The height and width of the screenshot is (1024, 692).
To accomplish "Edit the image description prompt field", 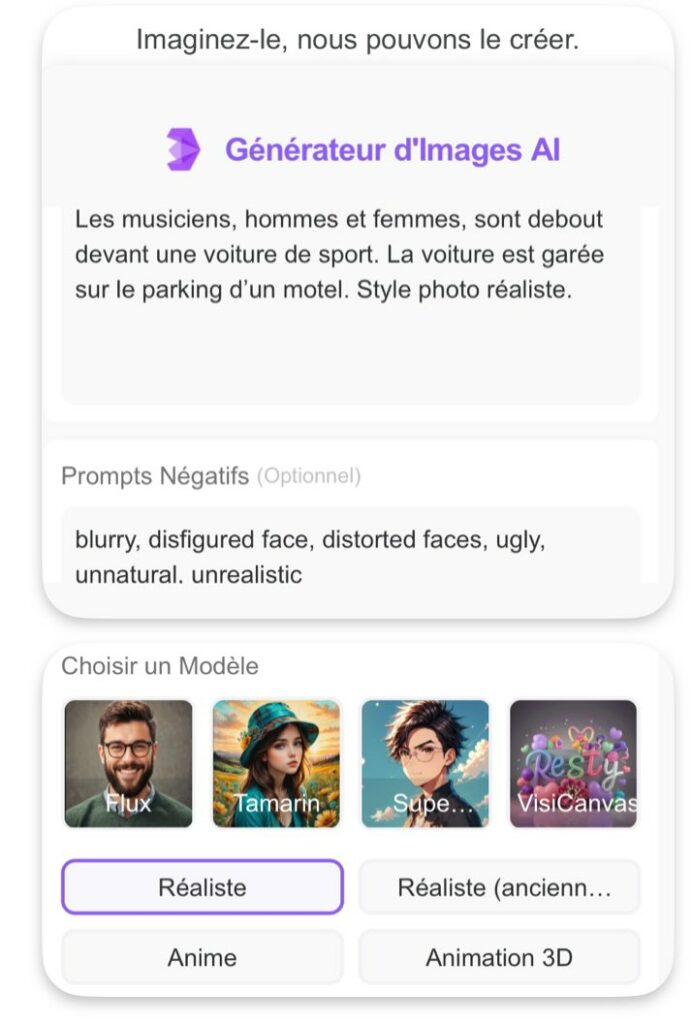I will click(x=350, y=300).
